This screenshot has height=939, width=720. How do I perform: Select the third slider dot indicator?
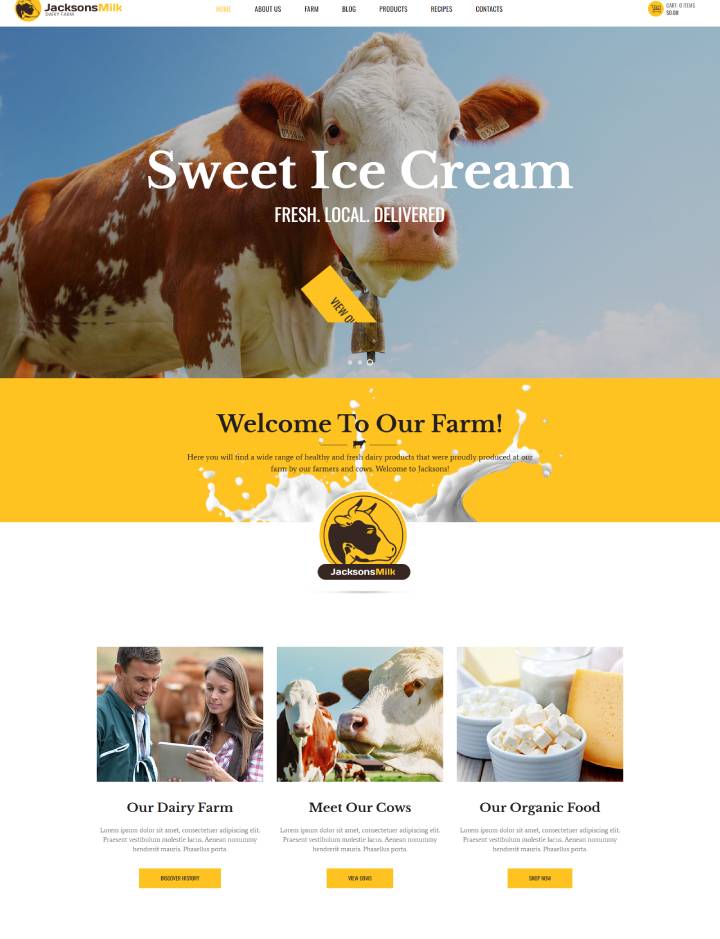tap(370, 362)
